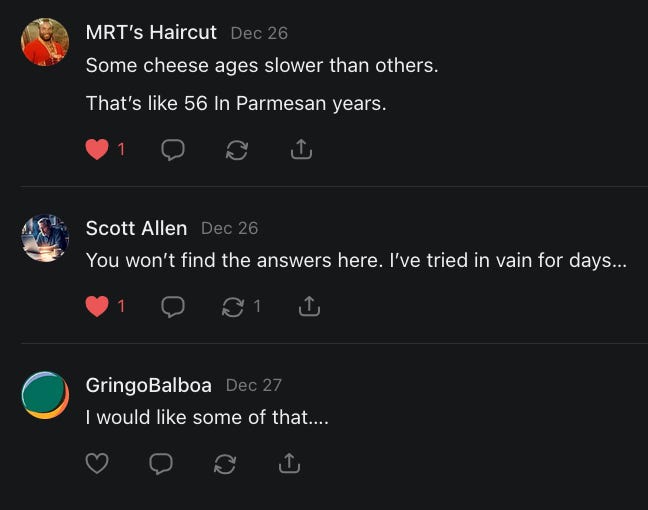Open the GringoBalboa username

pyautogui.click(x=149, y=385)
